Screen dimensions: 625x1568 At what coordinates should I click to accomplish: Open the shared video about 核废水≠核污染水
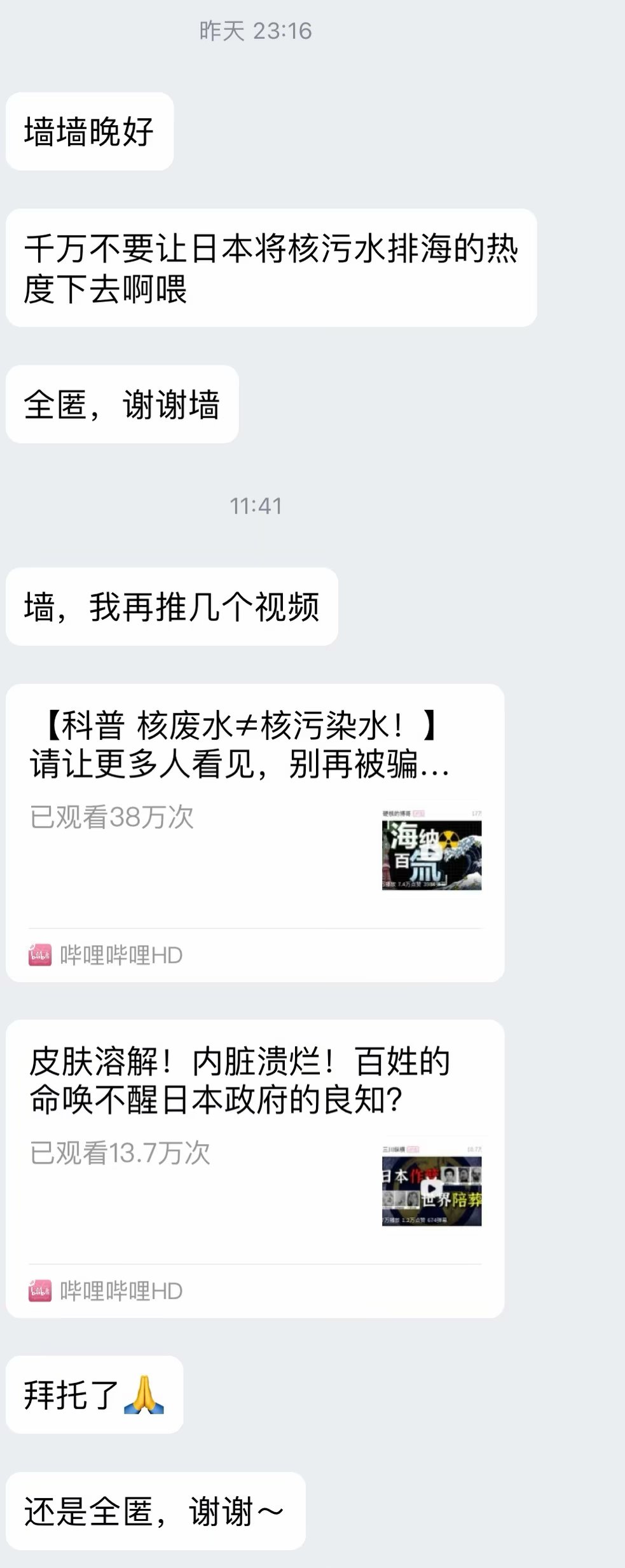coord(254,820)
